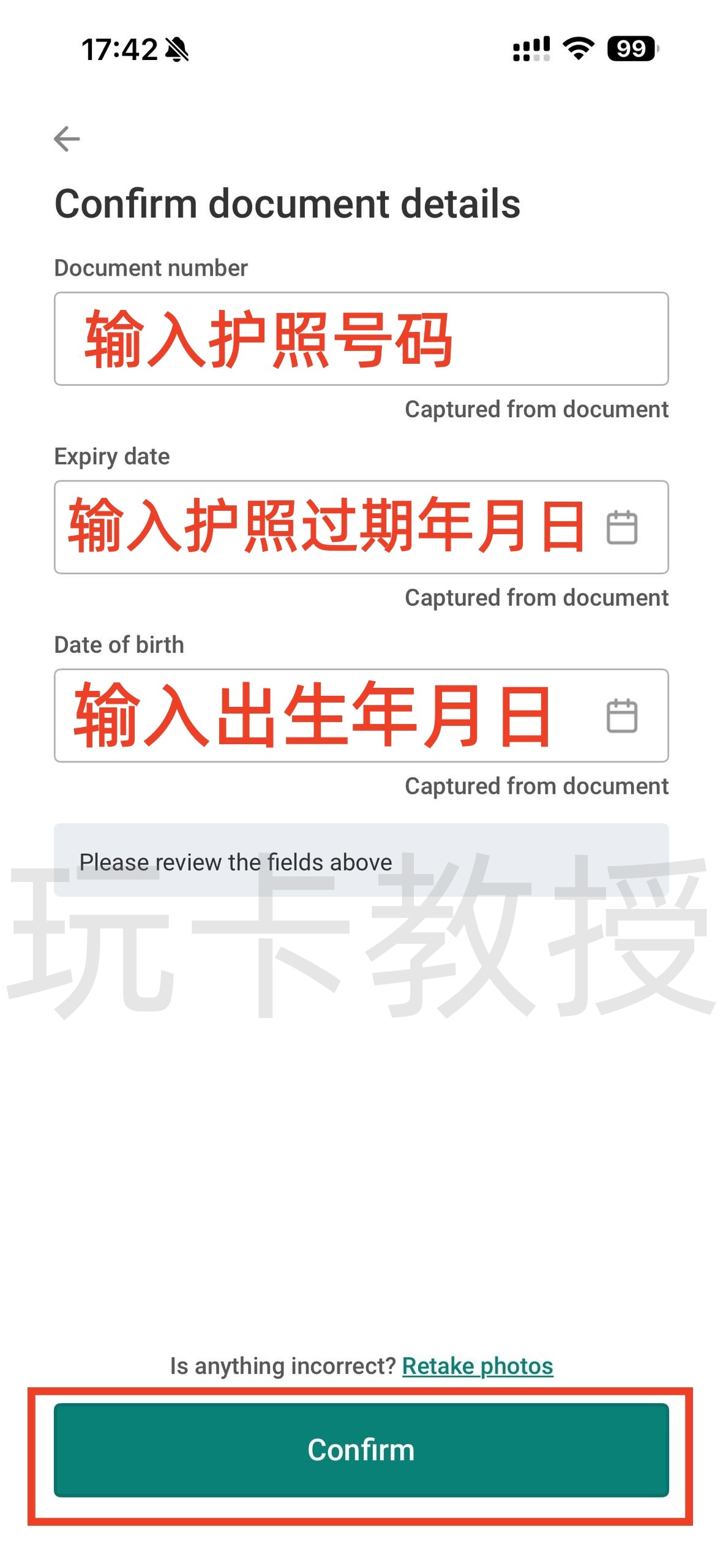
Task: Go back using the arrow icon
Action: (67, 138)
